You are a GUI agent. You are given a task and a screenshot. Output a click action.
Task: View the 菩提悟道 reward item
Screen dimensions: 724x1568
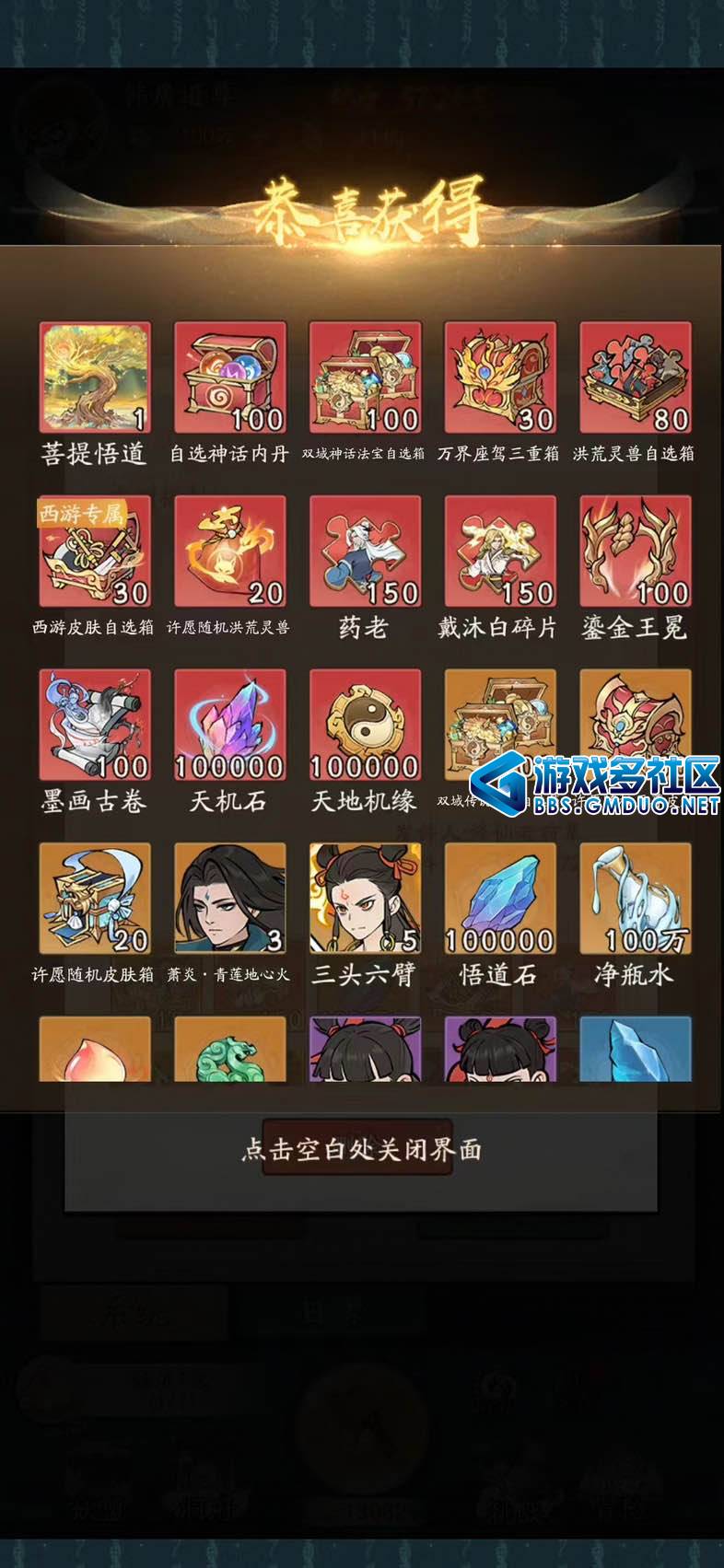coord(95,377)
